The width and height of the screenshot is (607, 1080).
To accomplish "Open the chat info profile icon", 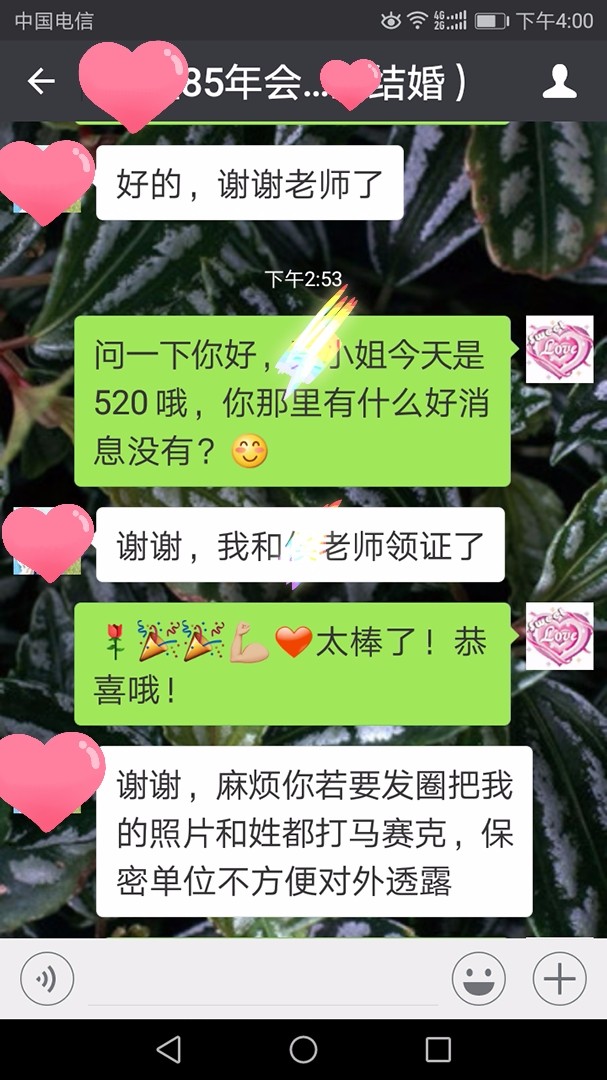I will [x=559, y=81].
